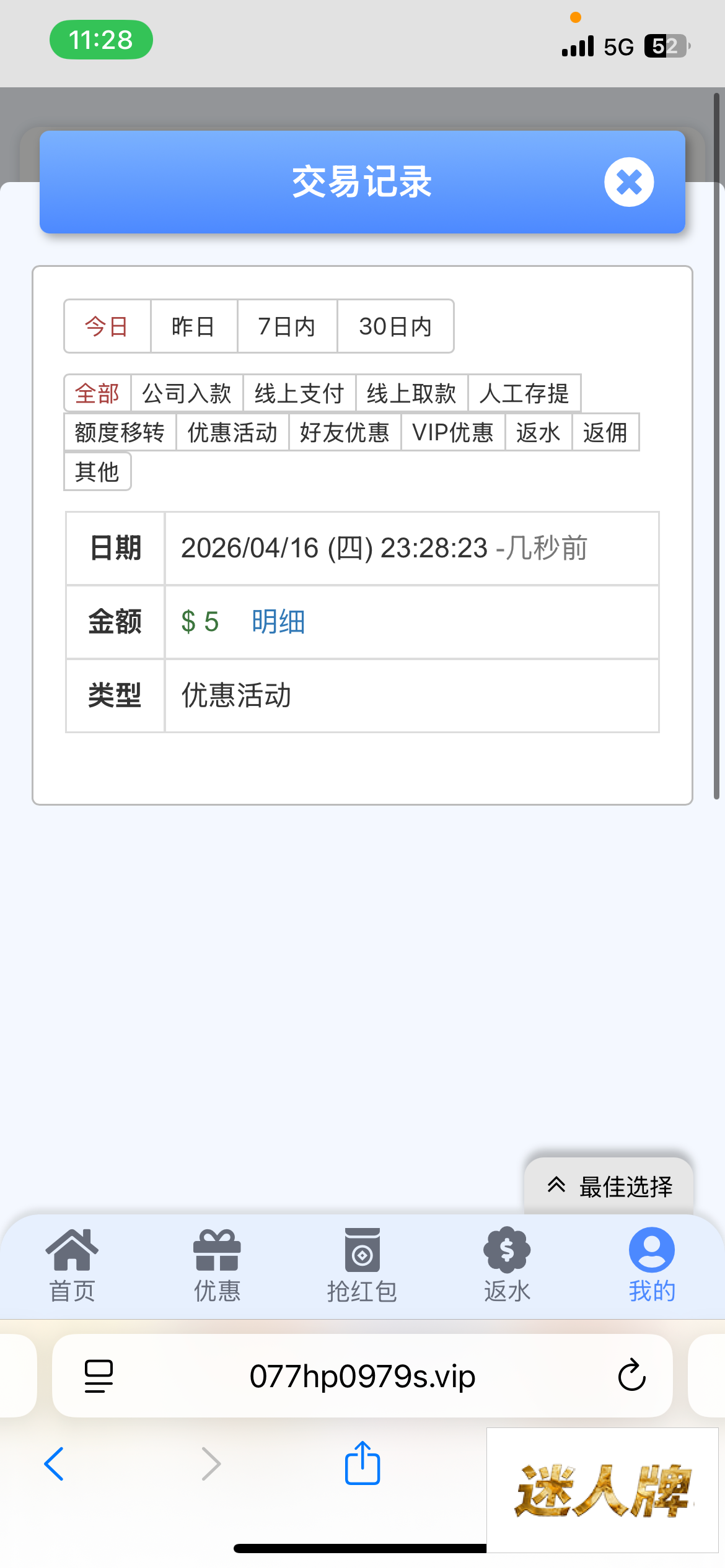The width and height of the screenshot is (725, 1568).
Task: Filter by 线上支付 records
Action: click(299, 393)
